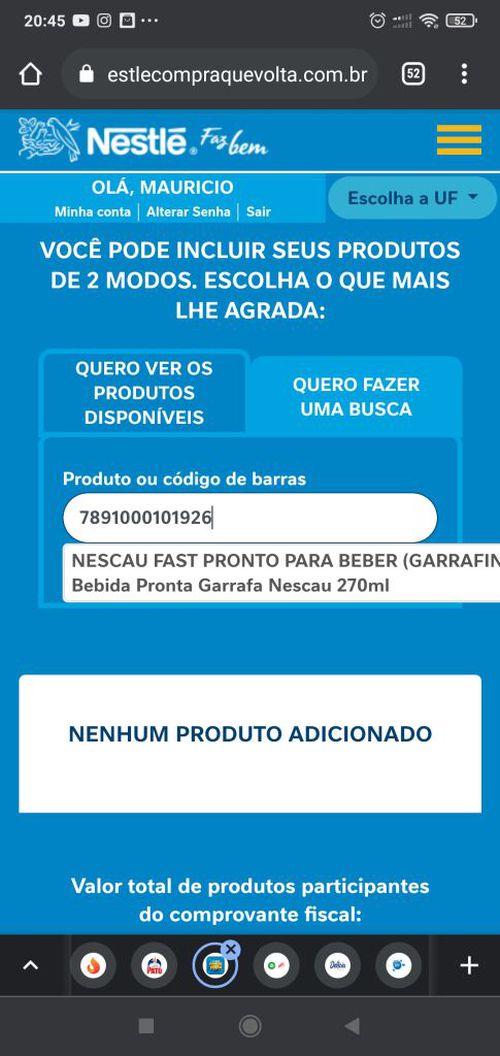Switch to Quero ver os produtos disponíveis tab
Viewport: 500px width, 1056px height.
[x=144, y=393]
